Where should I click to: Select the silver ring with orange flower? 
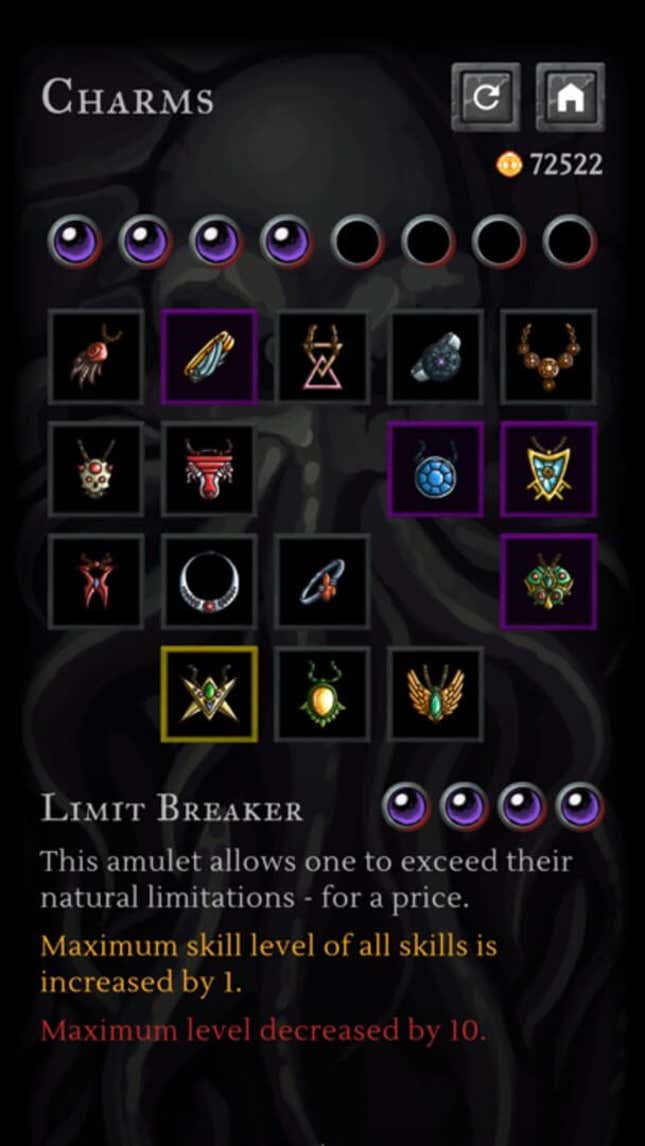pyautogui.click(x=322, y=581)
